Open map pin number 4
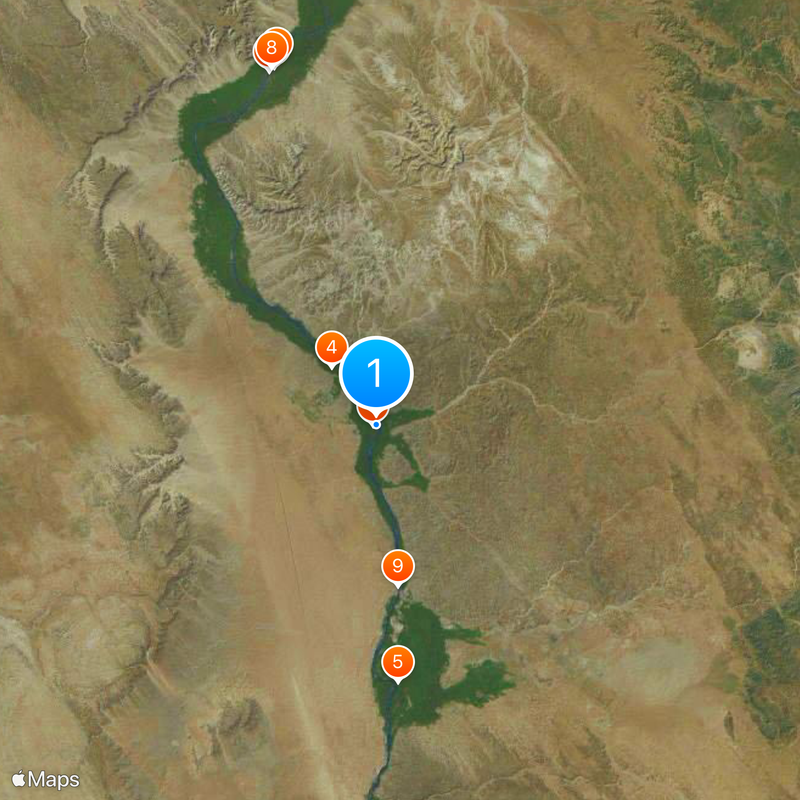The height and width of the screenshot is (800, 800). [x=331, y=348]
